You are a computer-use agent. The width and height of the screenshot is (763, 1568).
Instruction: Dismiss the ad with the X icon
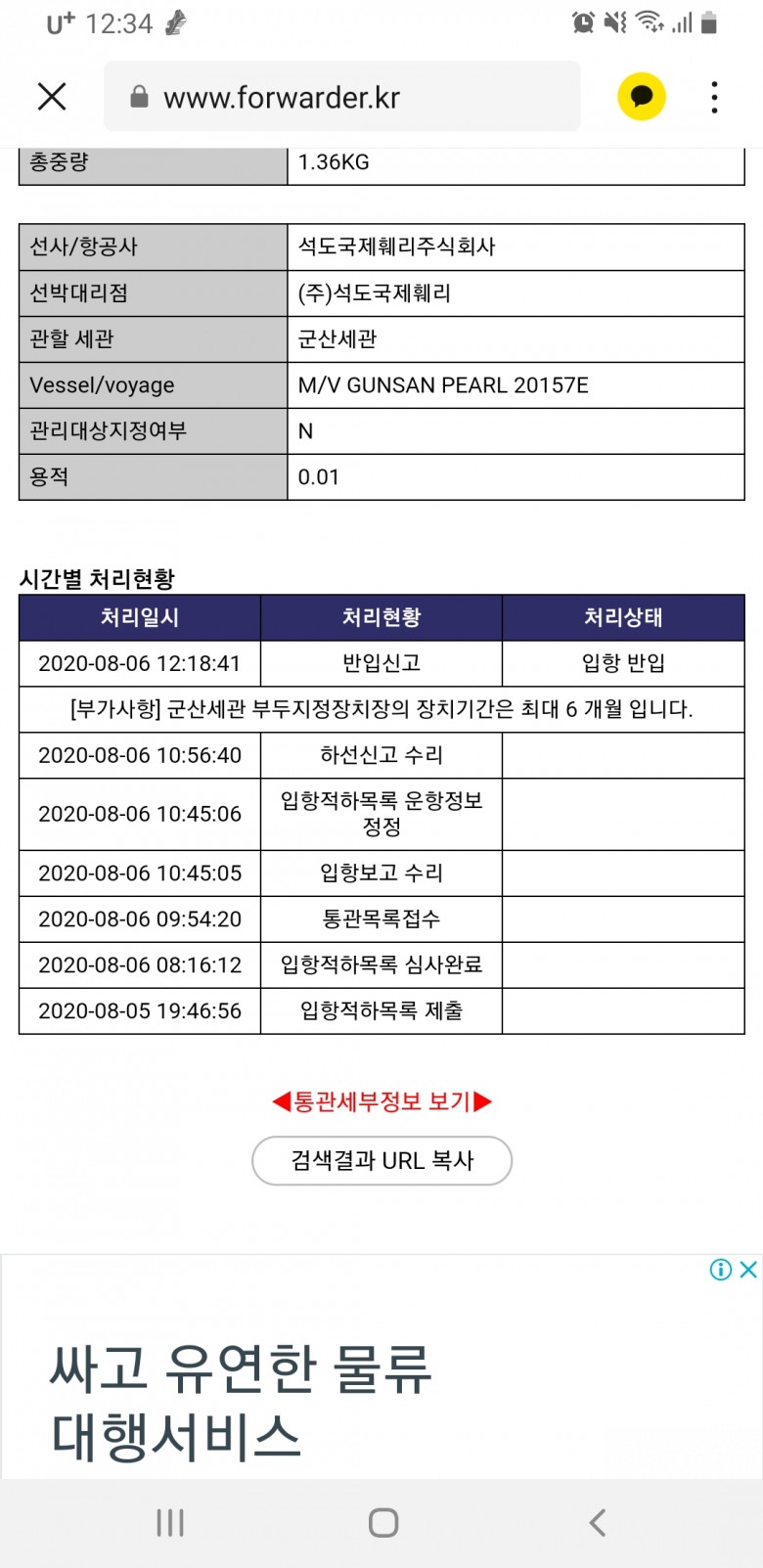tap(749, 1269)
